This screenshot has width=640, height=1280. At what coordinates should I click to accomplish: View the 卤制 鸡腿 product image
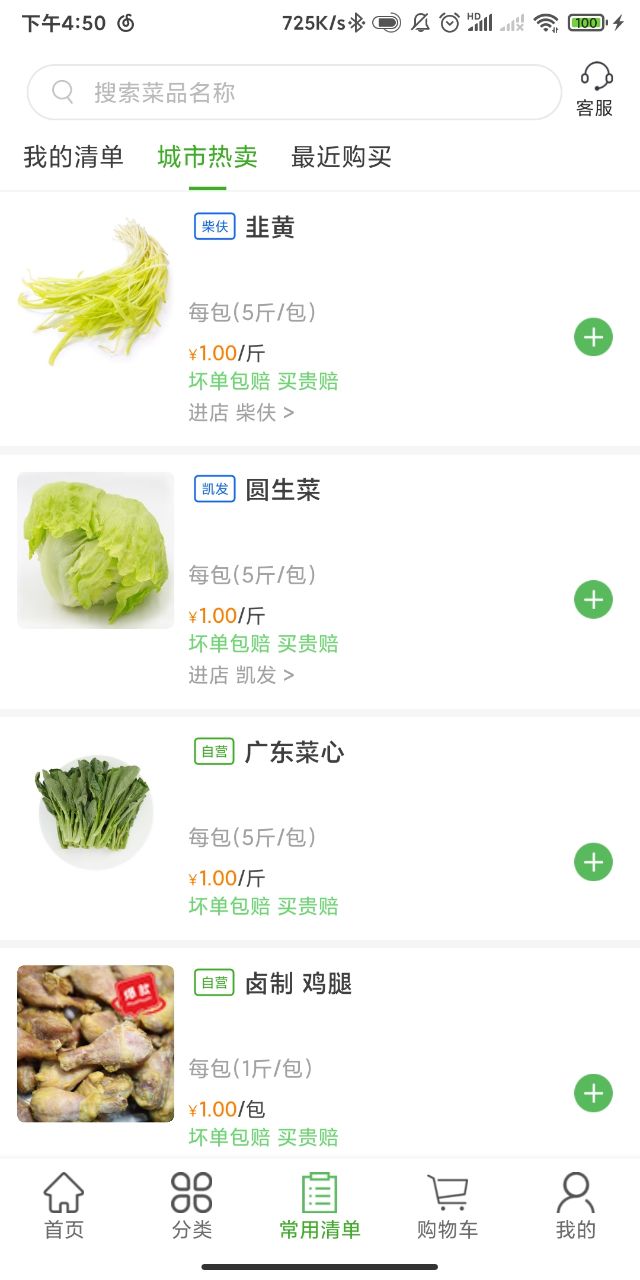[x=95, y=1043]
